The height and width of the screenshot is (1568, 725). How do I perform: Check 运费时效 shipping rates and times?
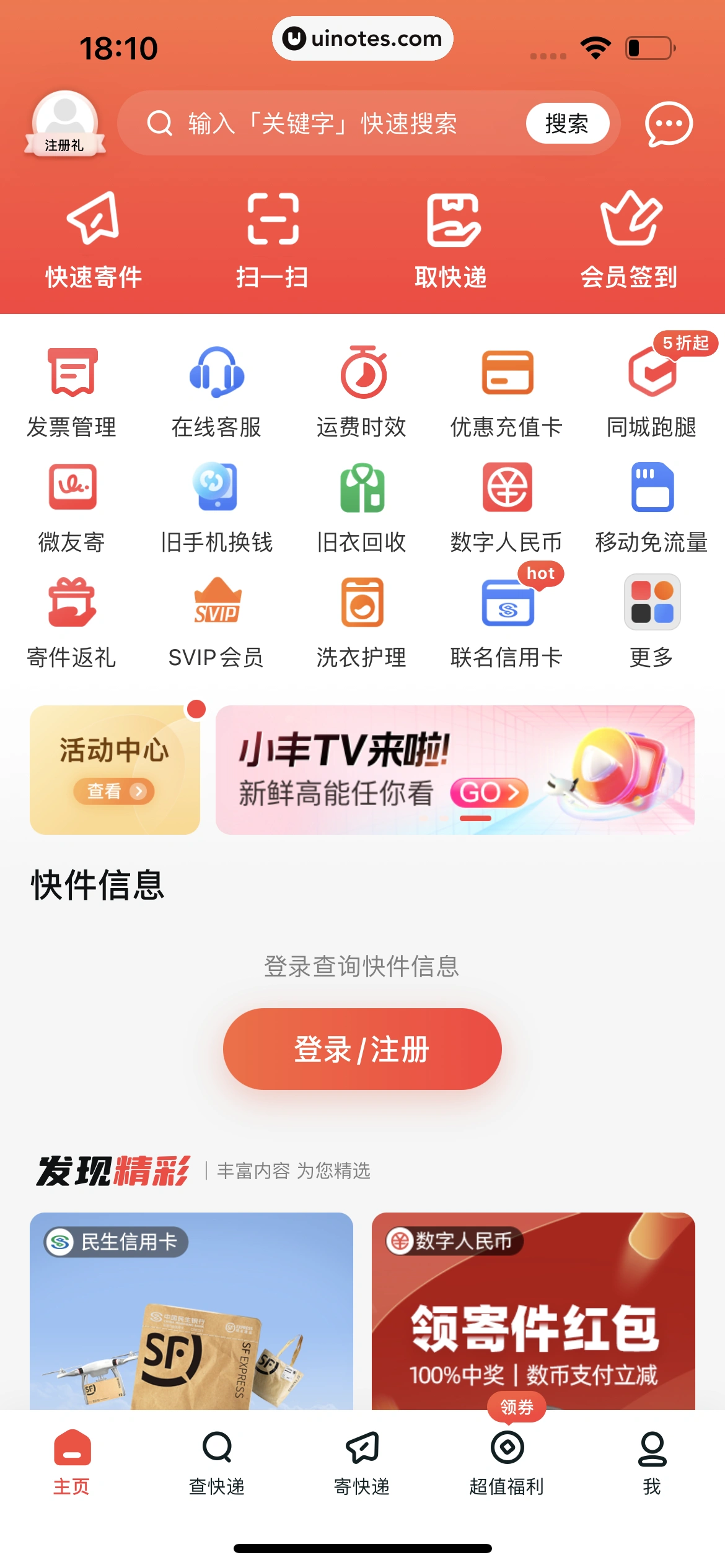coord(361,387)
